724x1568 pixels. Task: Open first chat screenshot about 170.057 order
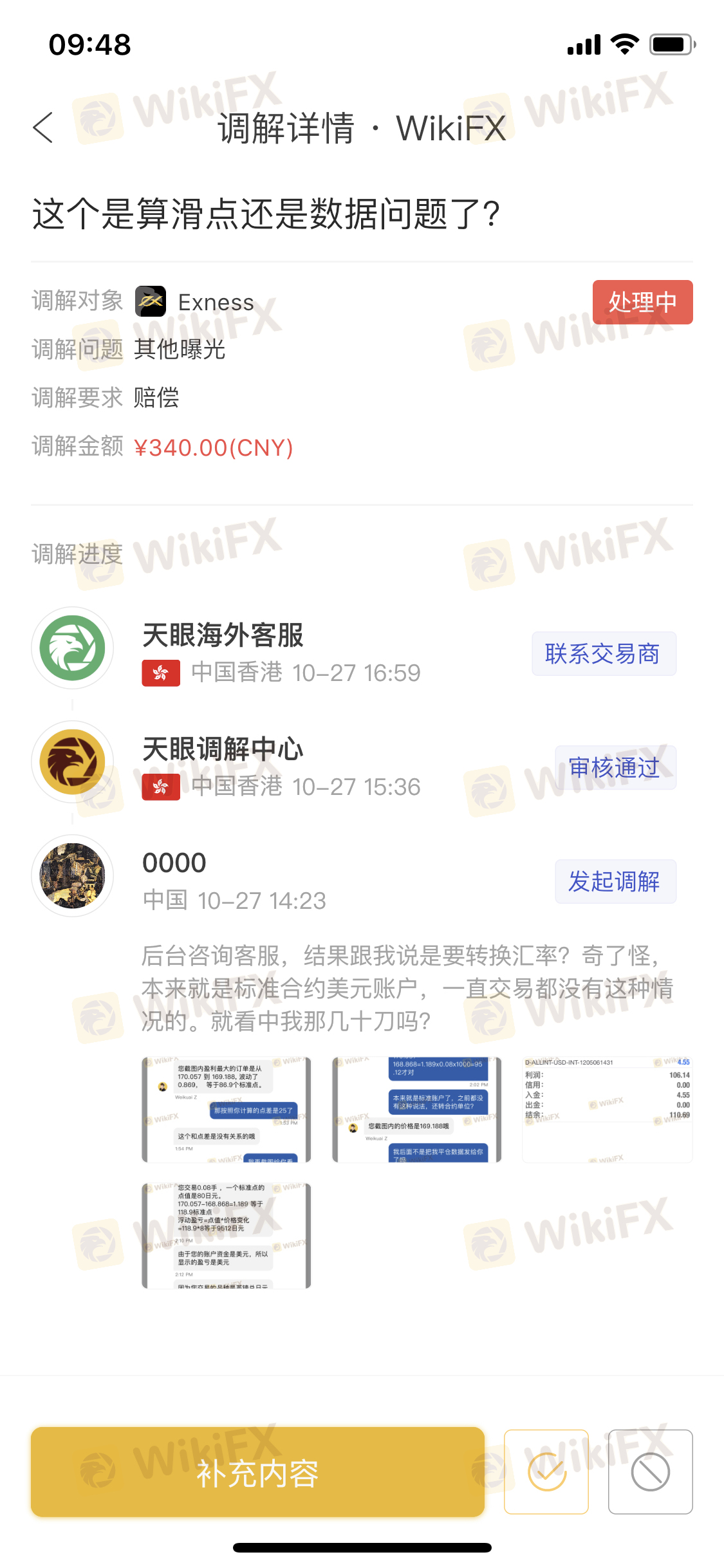pos(227,1109)
